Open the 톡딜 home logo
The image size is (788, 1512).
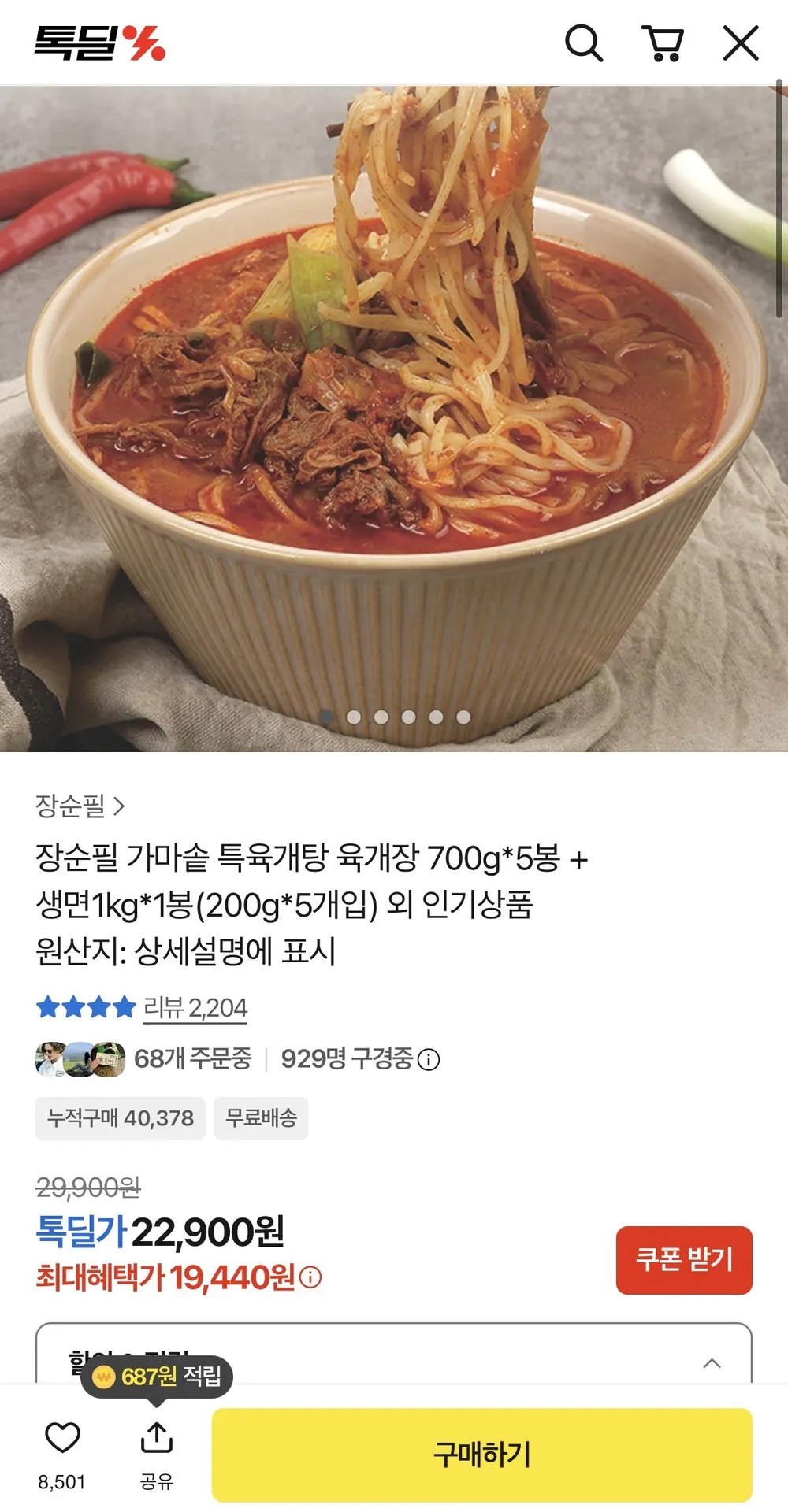[x=99, y=43]
